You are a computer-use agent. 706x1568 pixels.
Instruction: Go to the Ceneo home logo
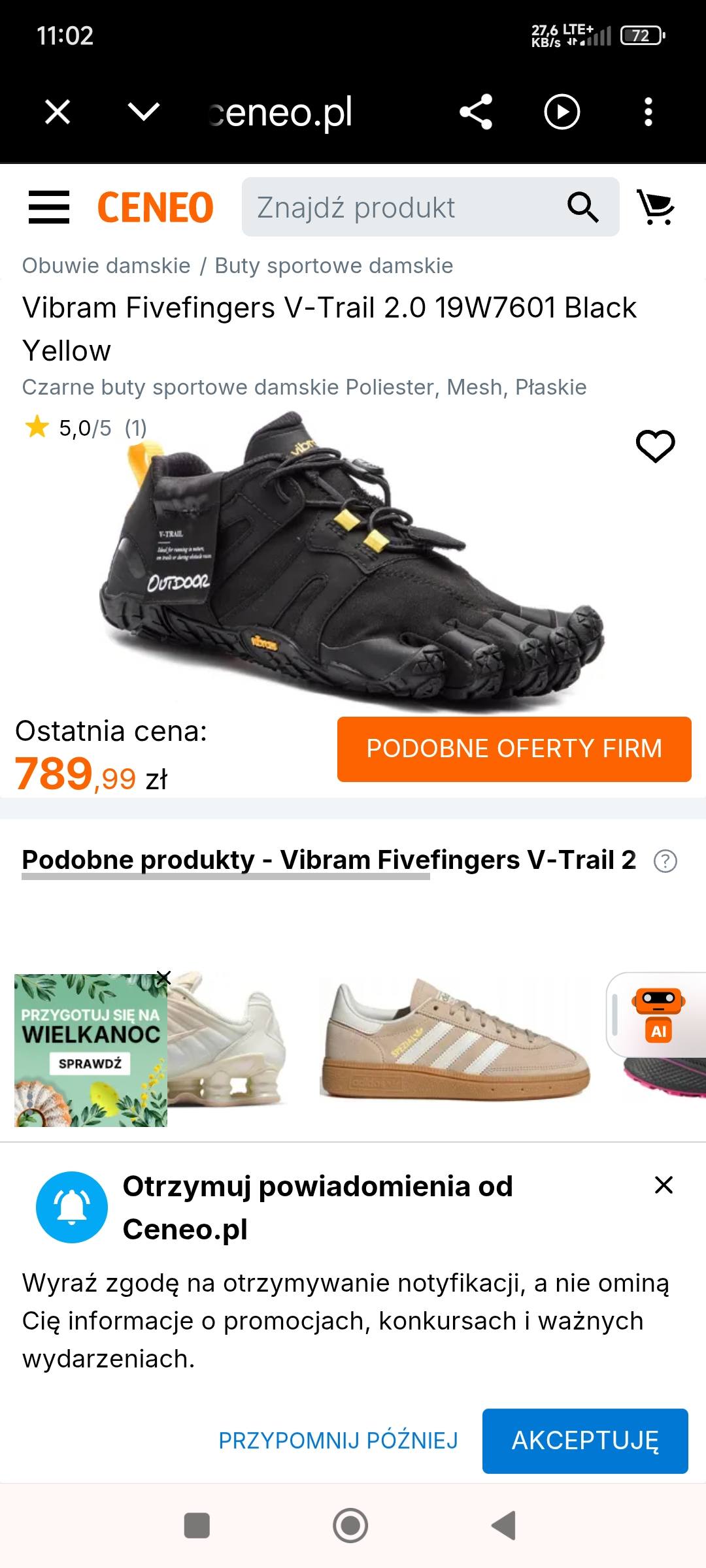coord(156,207)
